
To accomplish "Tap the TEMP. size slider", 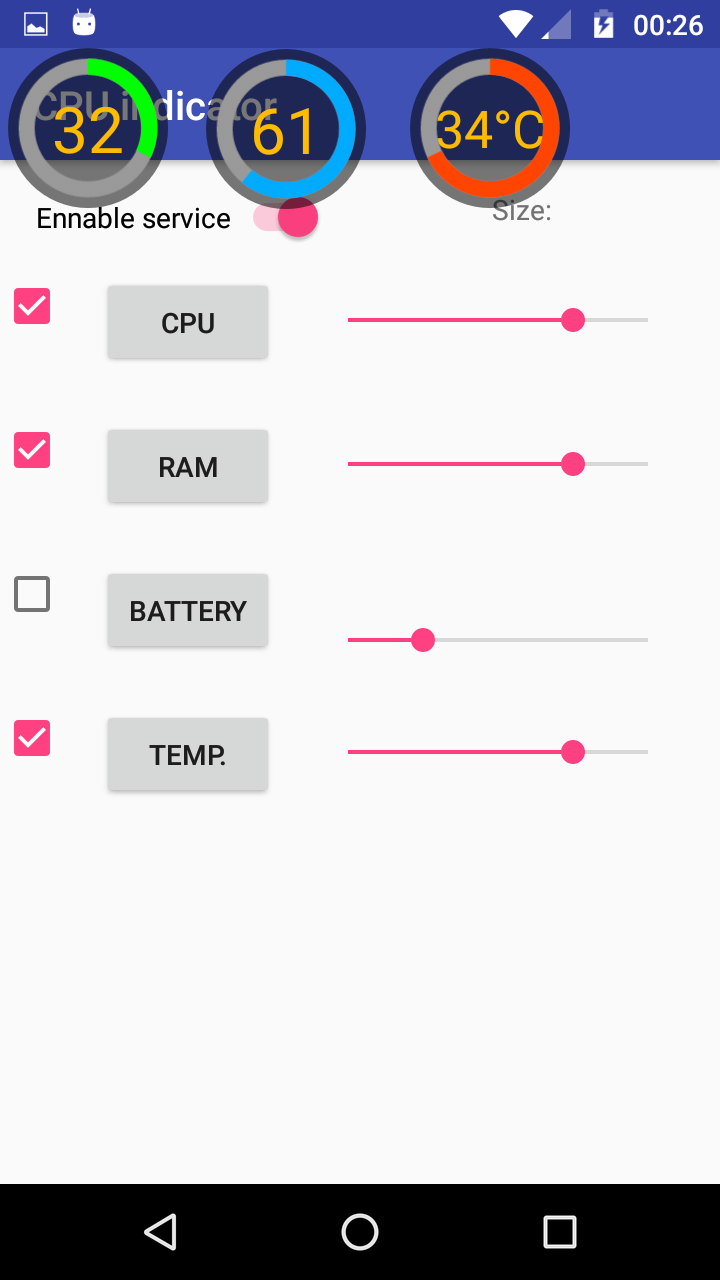I will pyautogui.click(x=498, y=752).
